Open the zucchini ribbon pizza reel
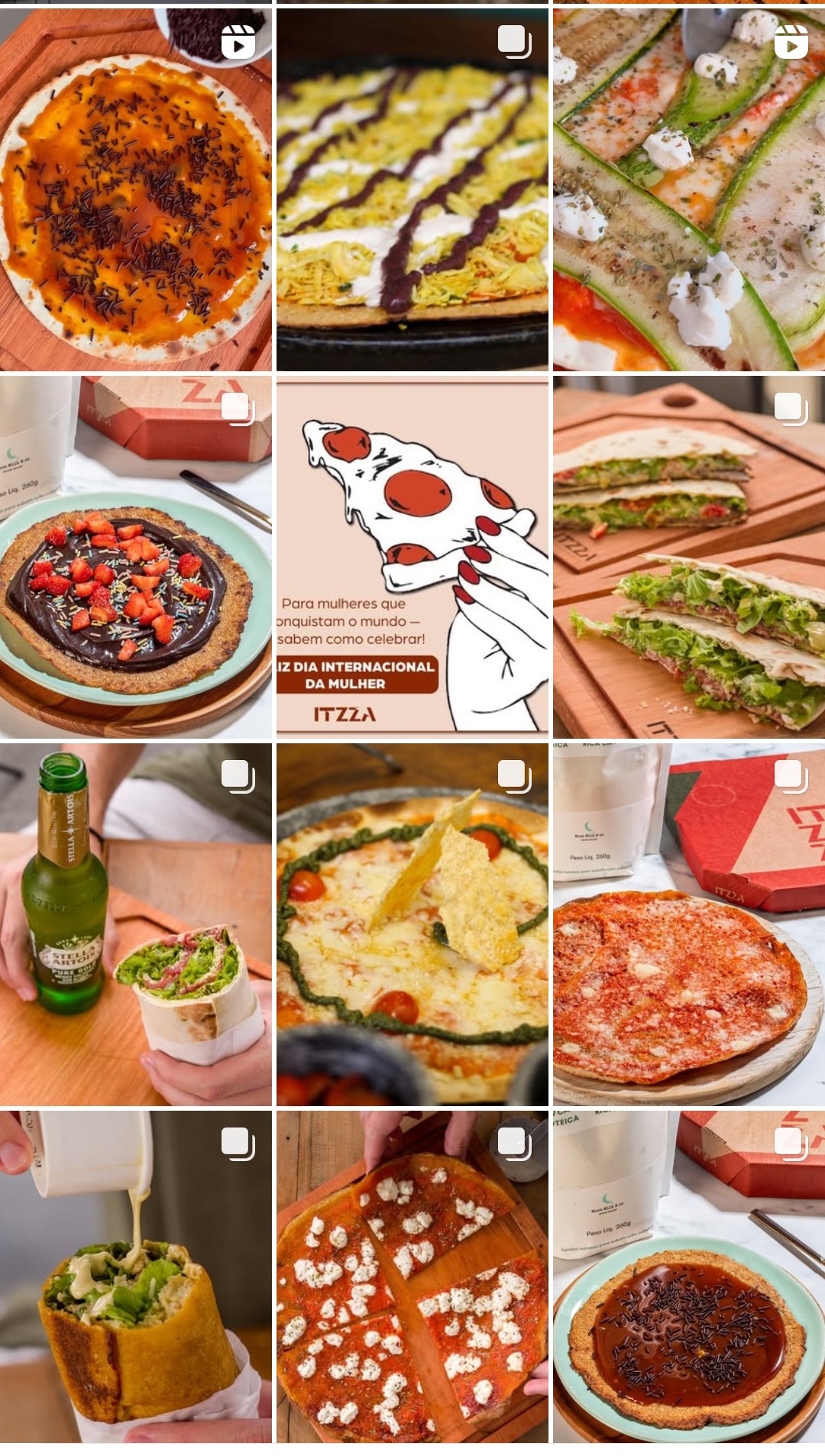Screen dimensions: 825x1456 pyautogui.click(x=688, y=189)
